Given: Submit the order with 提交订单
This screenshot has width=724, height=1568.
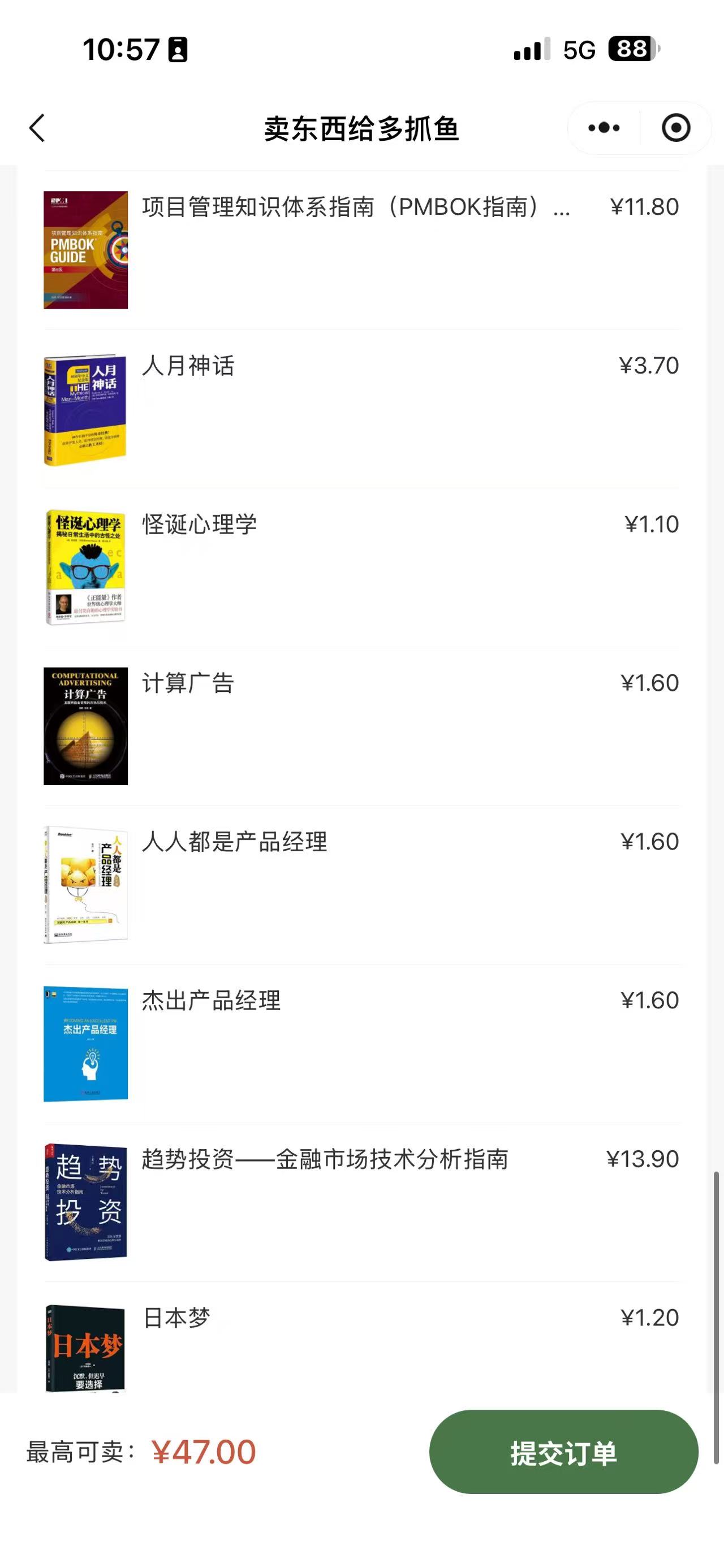Looking at the screenshot, I should (x=563, y=1452).
